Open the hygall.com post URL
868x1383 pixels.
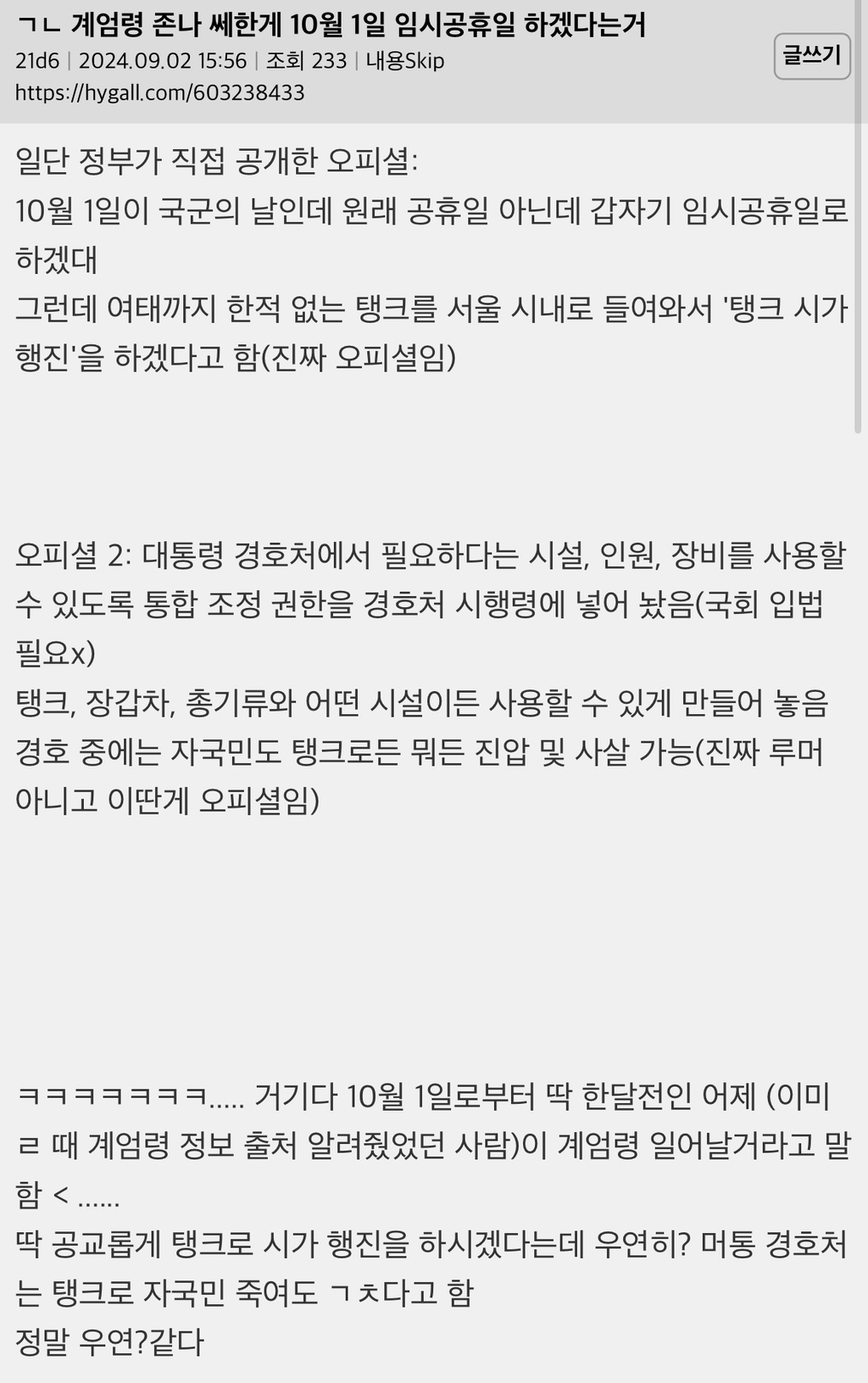(x=160, y=92)
